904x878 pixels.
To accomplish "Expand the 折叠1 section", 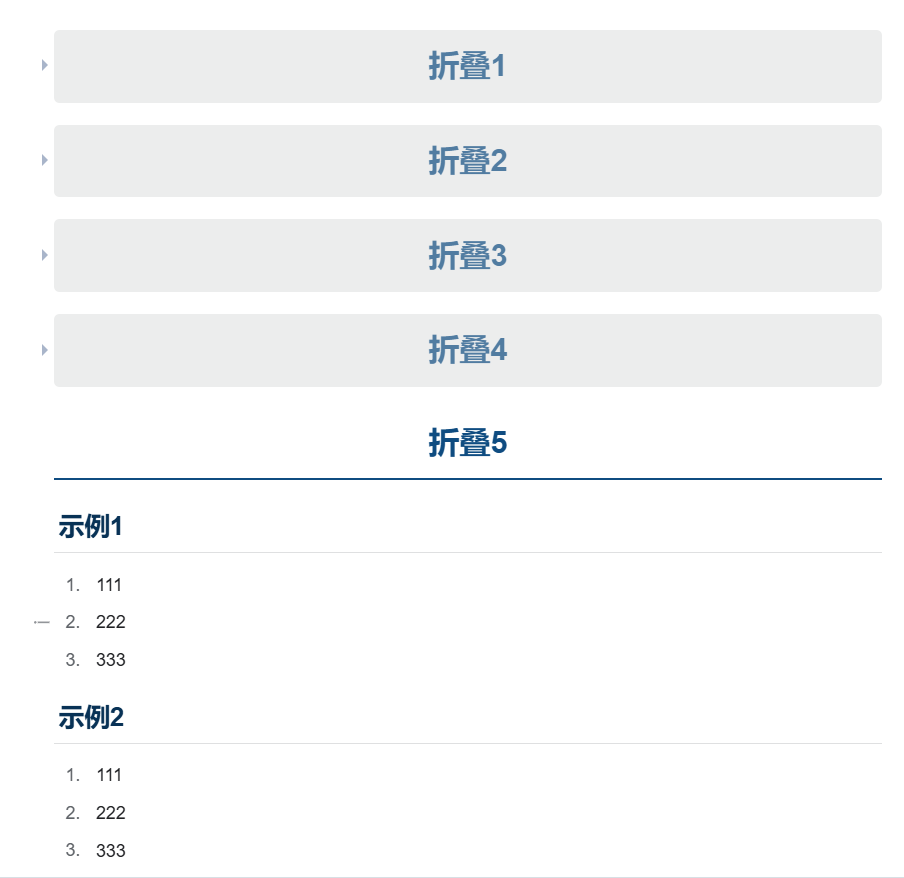I will click(44, 65).
